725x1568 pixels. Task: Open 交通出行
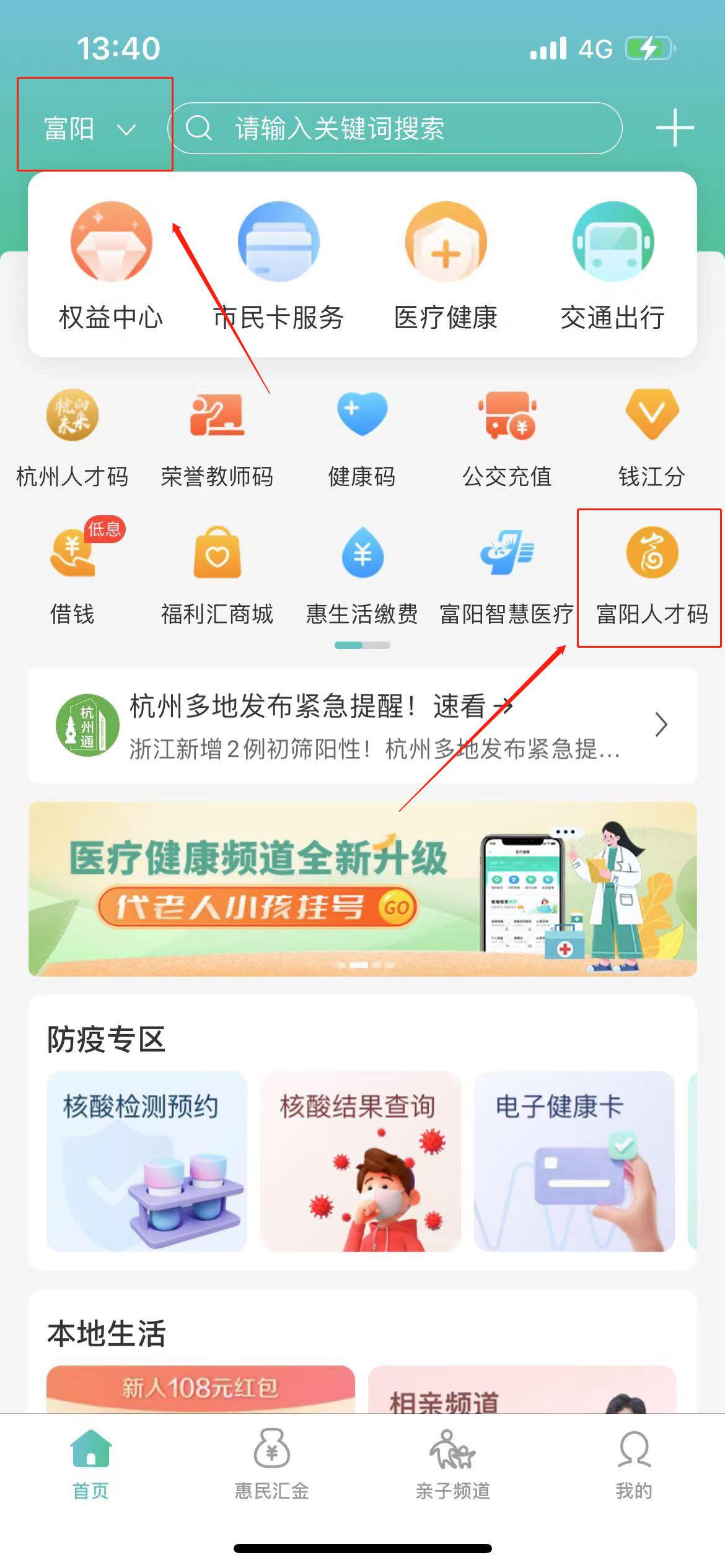coord(613,266)
